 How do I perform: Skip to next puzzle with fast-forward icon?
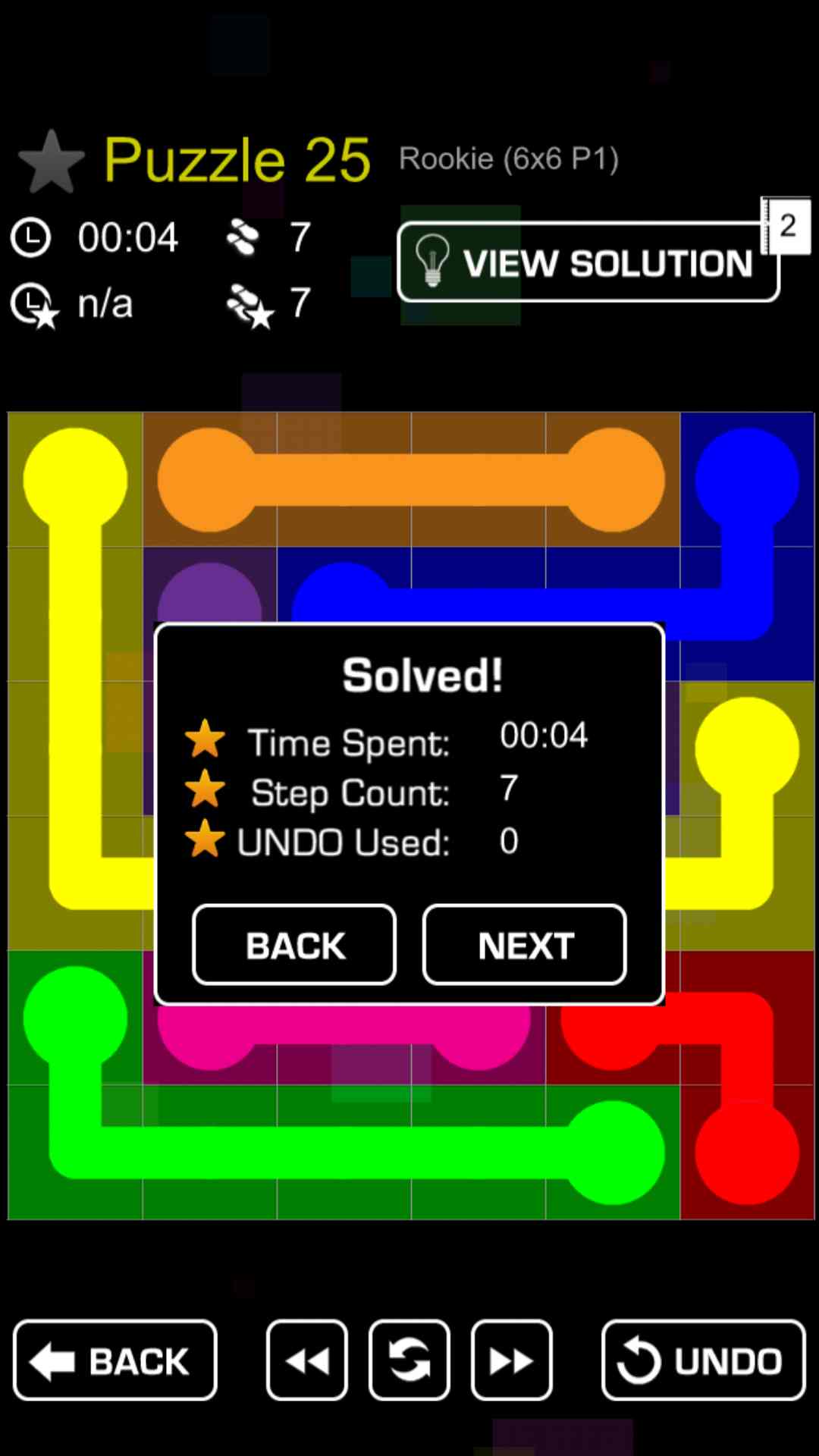click(512, 1360)
